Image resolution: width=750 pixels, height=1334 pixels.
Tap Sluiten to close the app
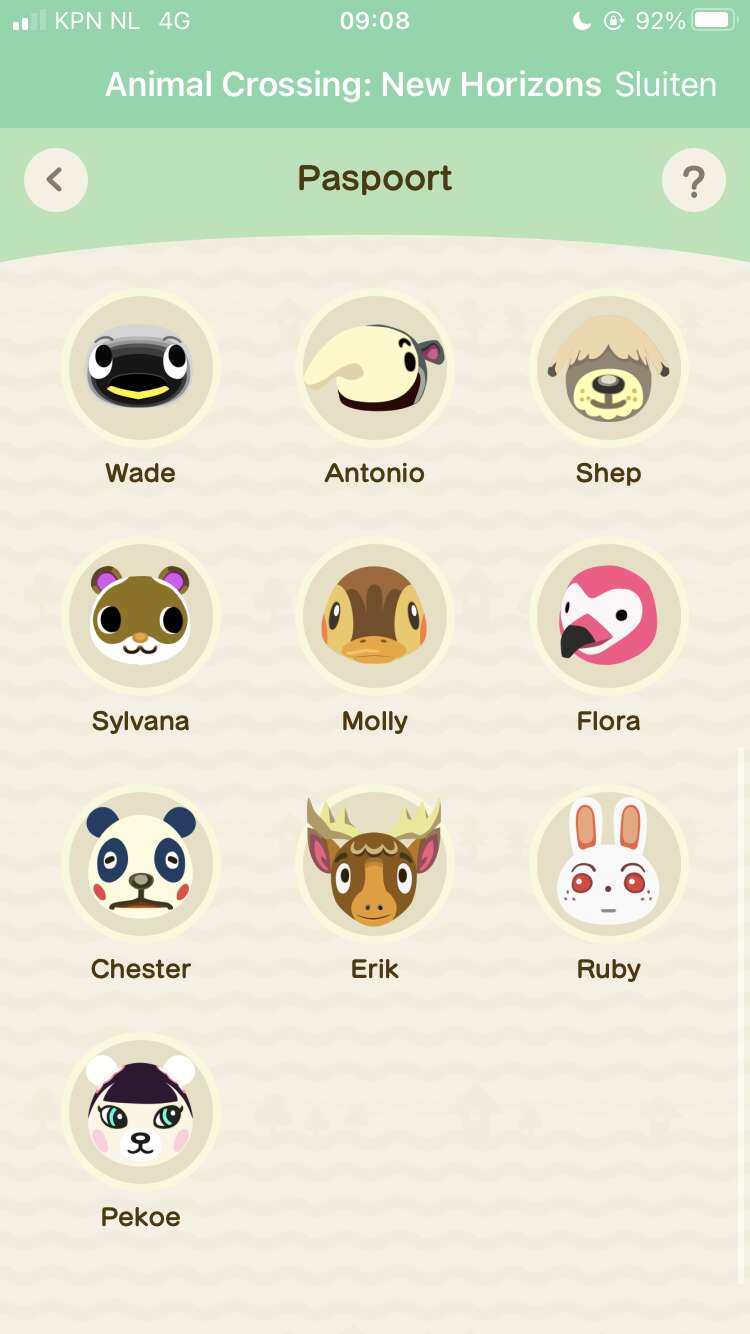[x=666, y=85]
